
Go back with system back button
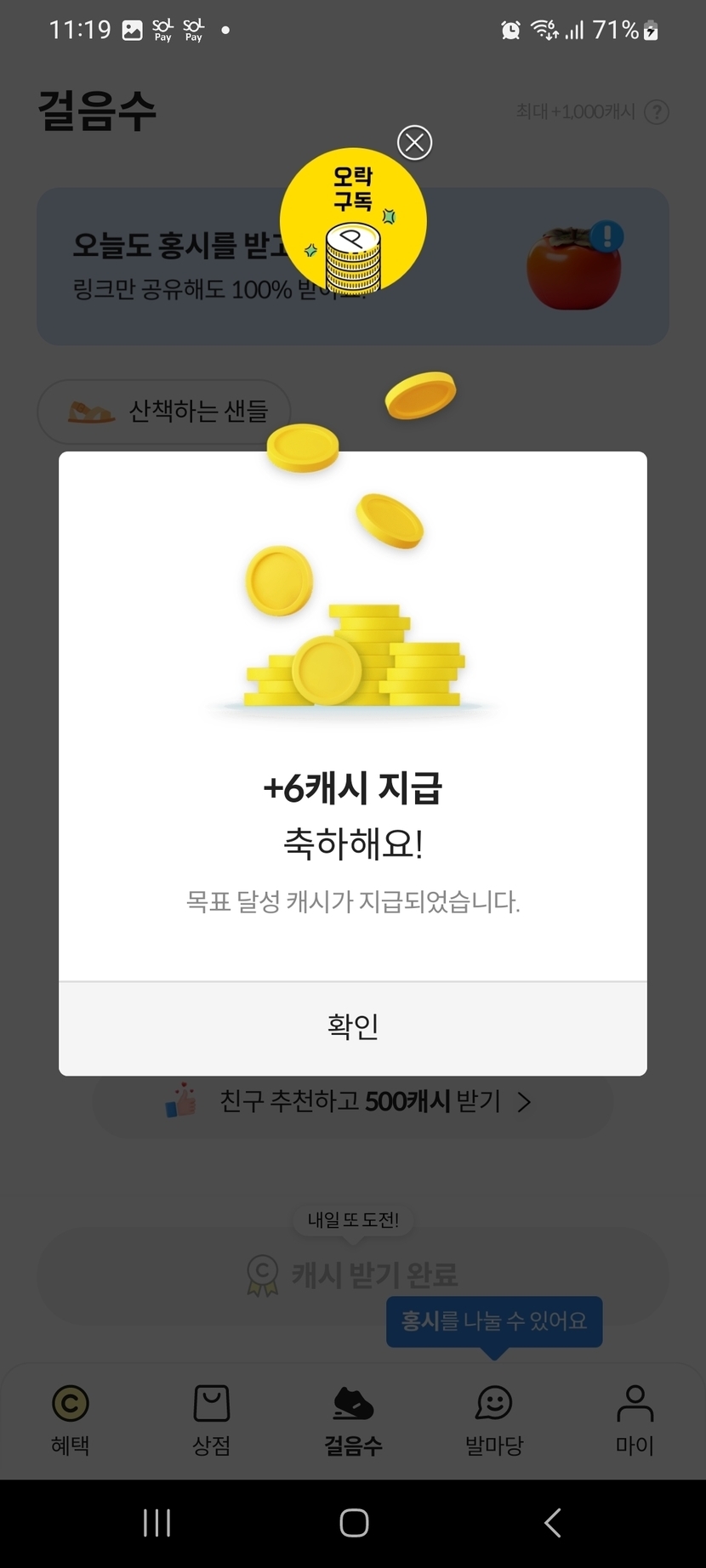(x=553, y=1522)
